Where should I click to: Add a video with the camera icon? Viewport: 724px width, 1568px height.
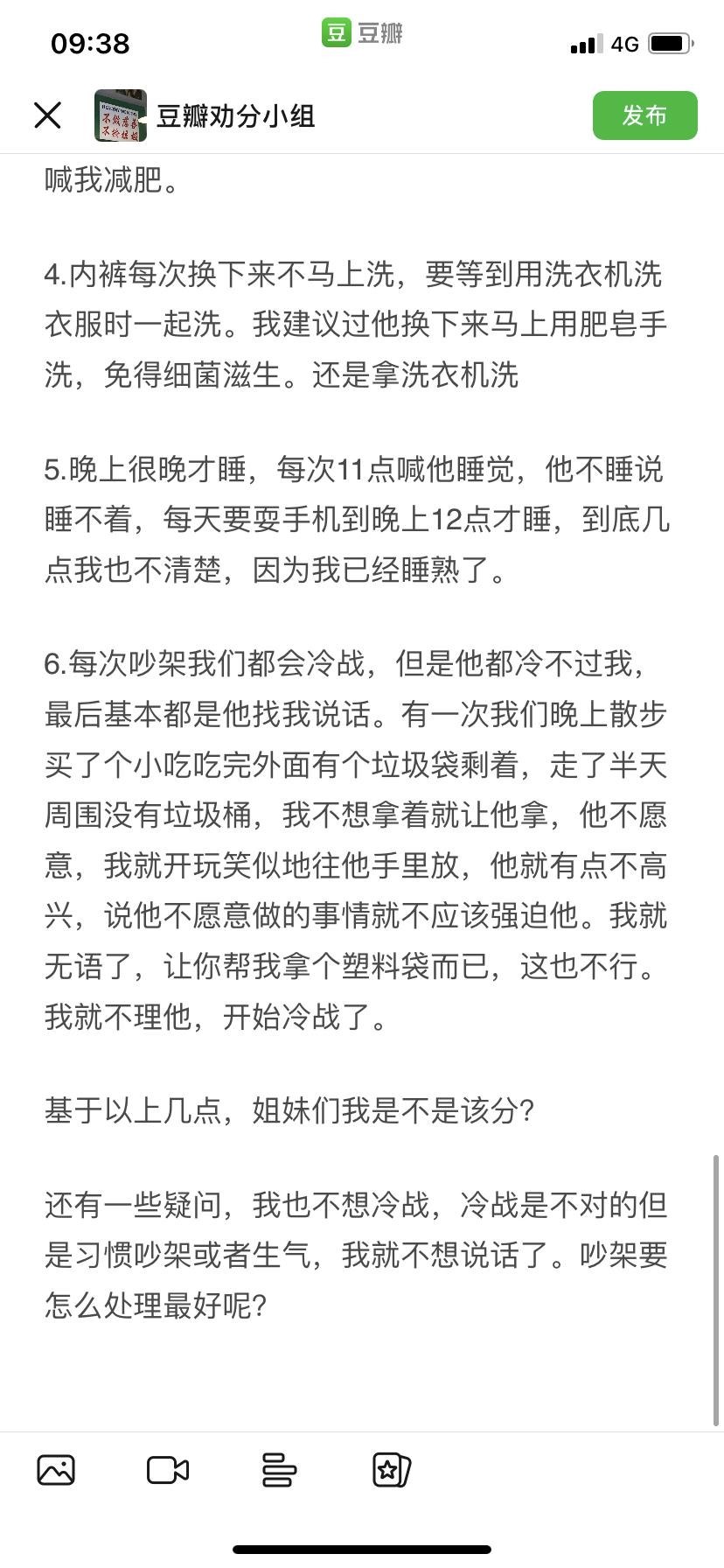click(x=168, y=1470)
